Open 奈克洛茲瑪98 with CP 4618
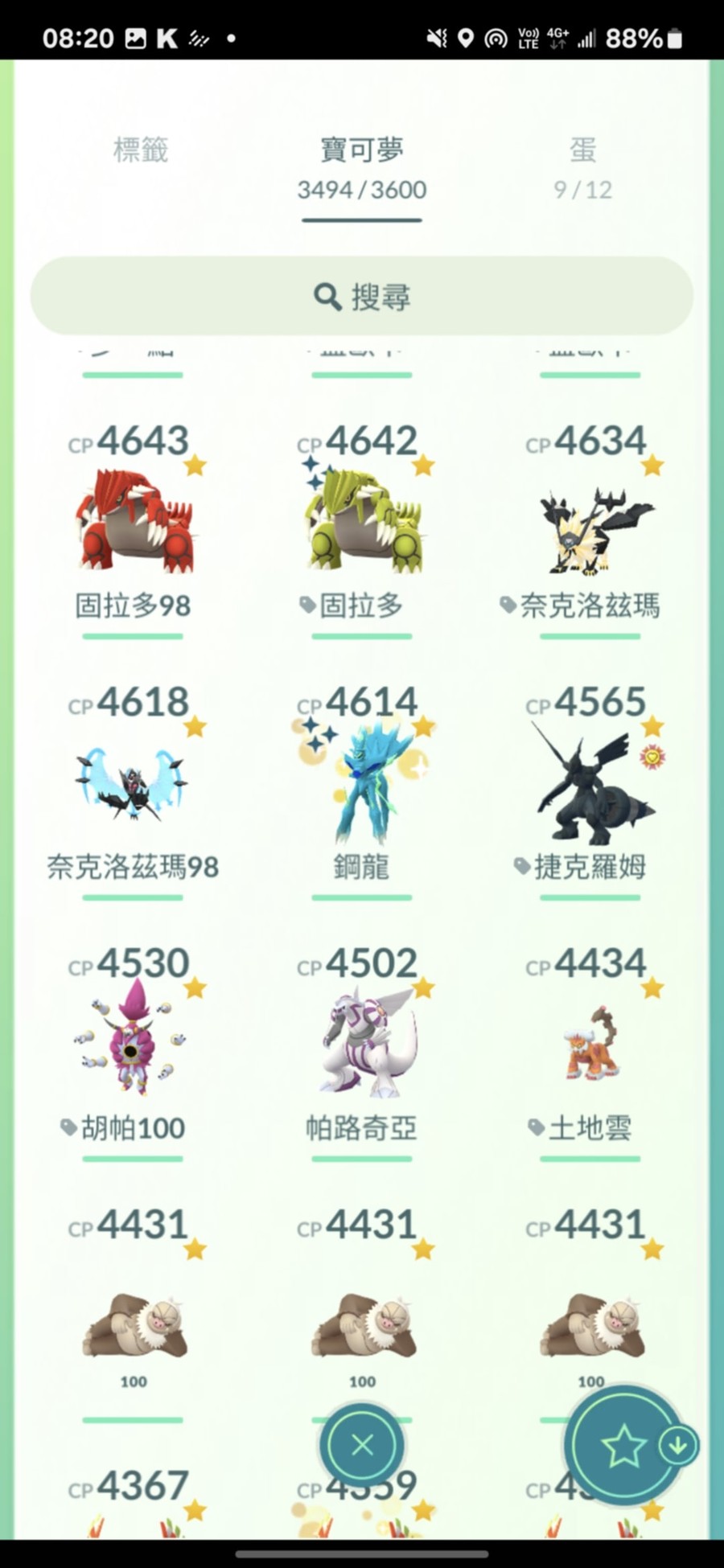724x1568 pixels. click(133, 785)
